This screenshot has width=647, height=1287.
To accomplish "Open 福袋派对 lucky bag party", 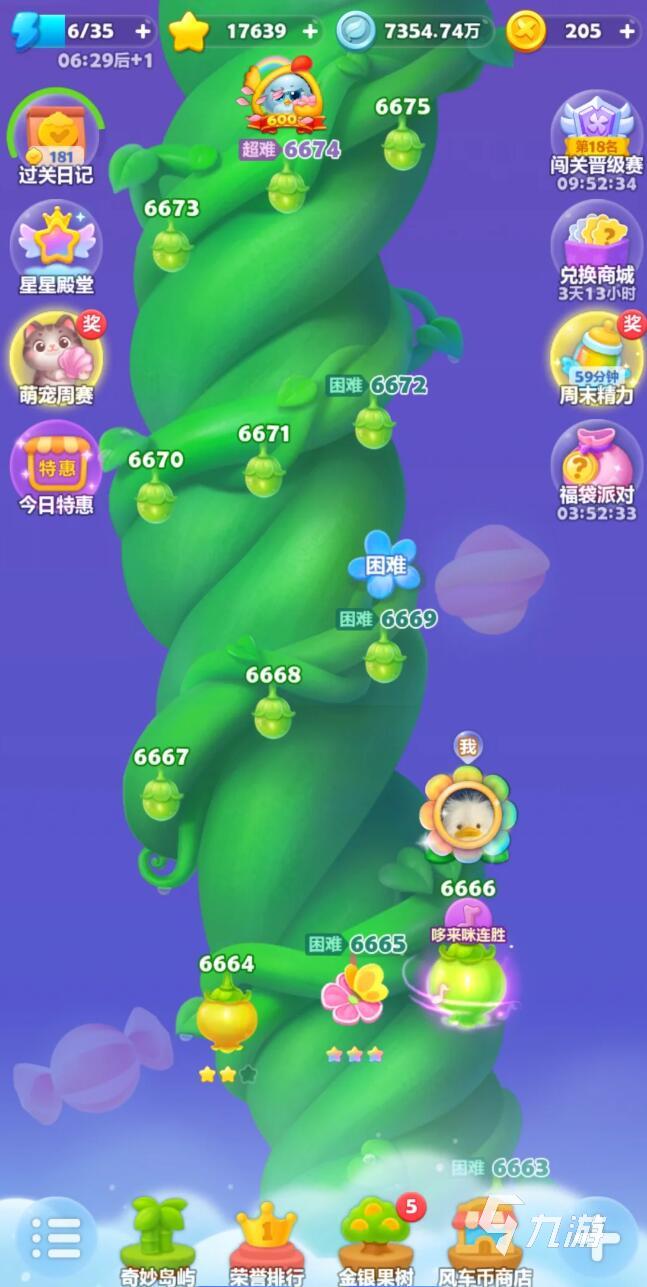I will 596,468.
